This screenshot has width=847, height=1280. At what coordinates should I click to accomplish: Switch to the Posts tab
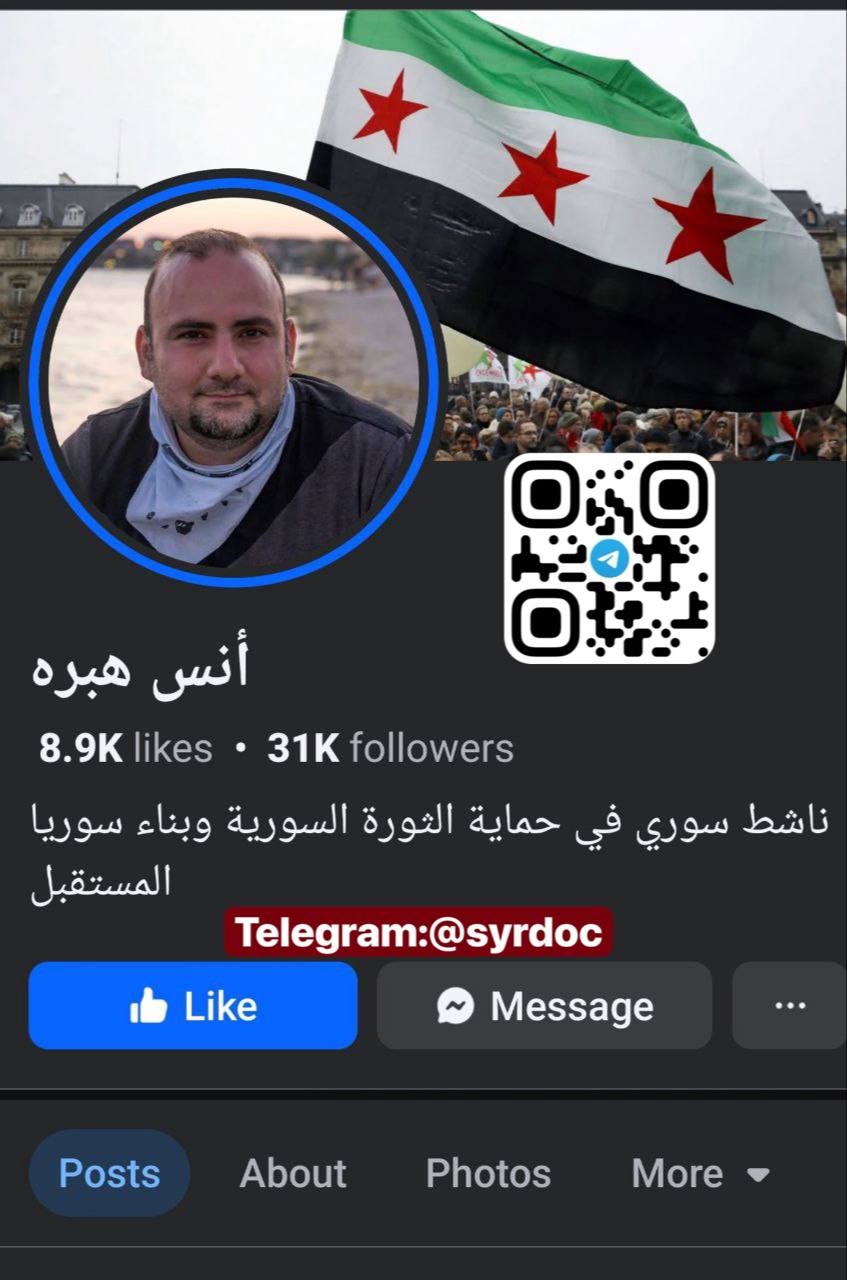(x=109, y=1173)
